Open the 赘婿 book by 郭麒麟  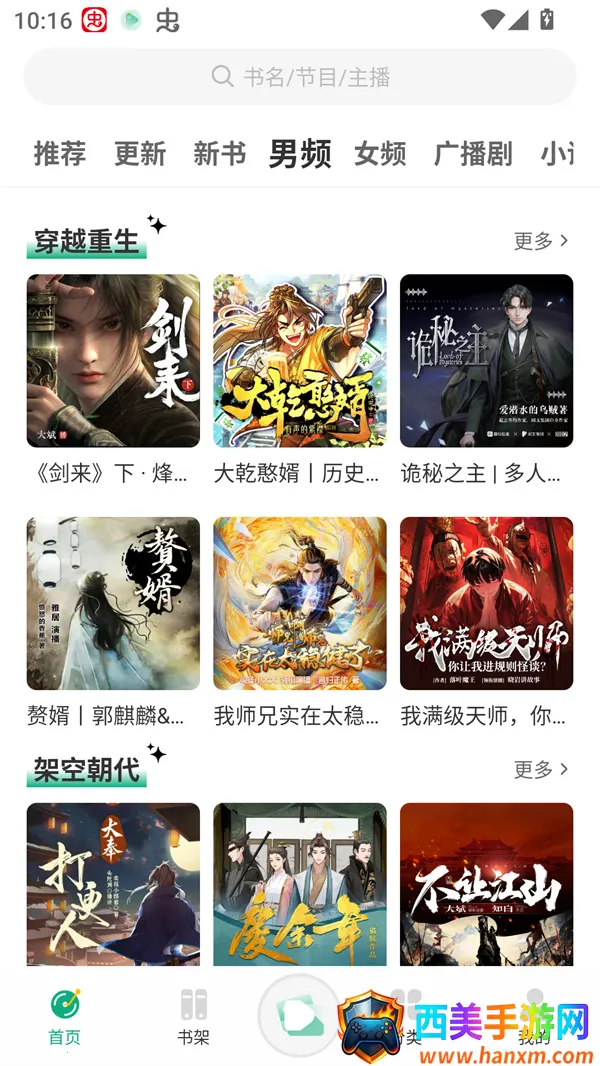tap(113, 603)
